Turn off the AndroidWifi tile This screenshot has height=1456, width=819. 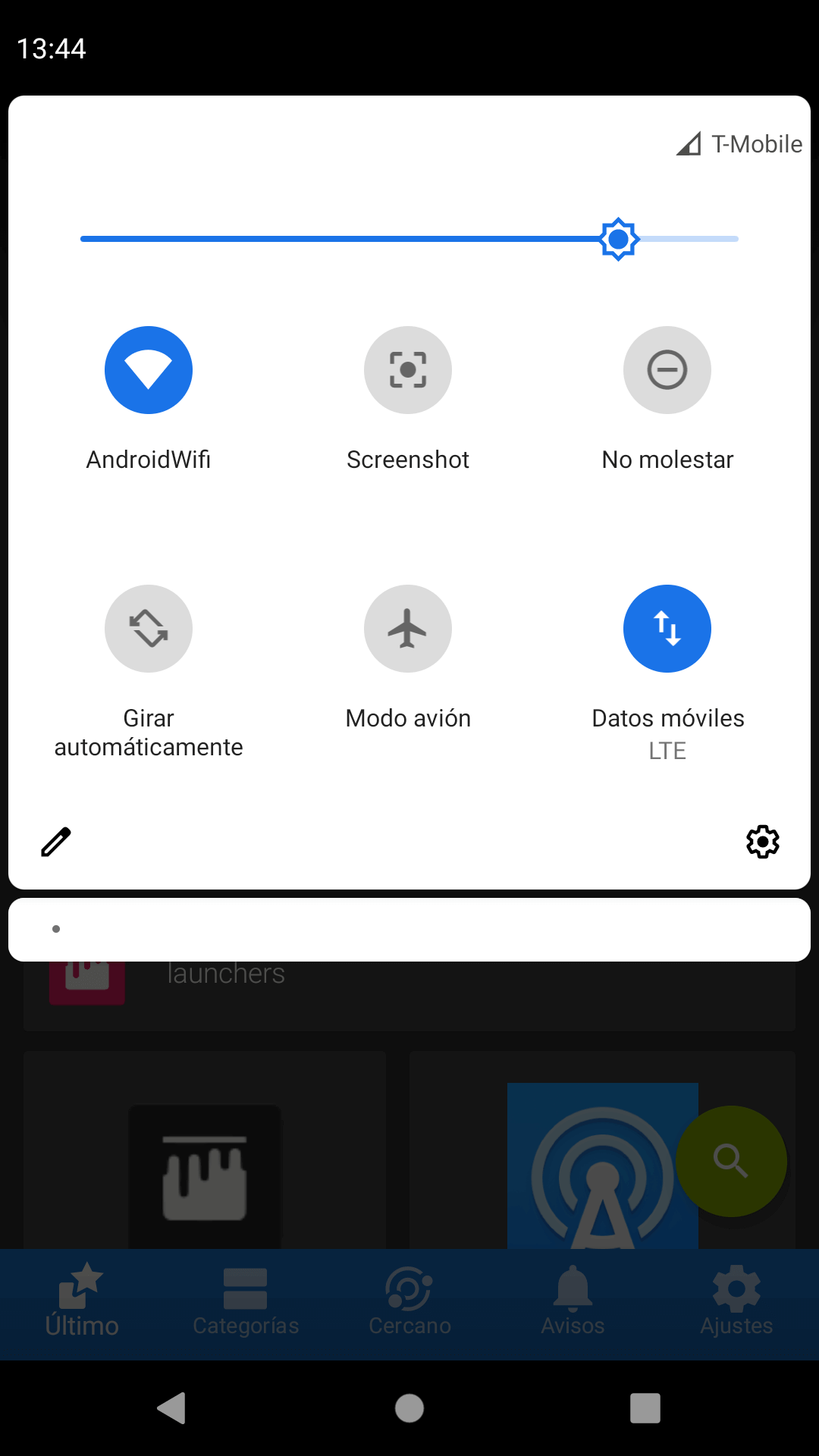149,370
